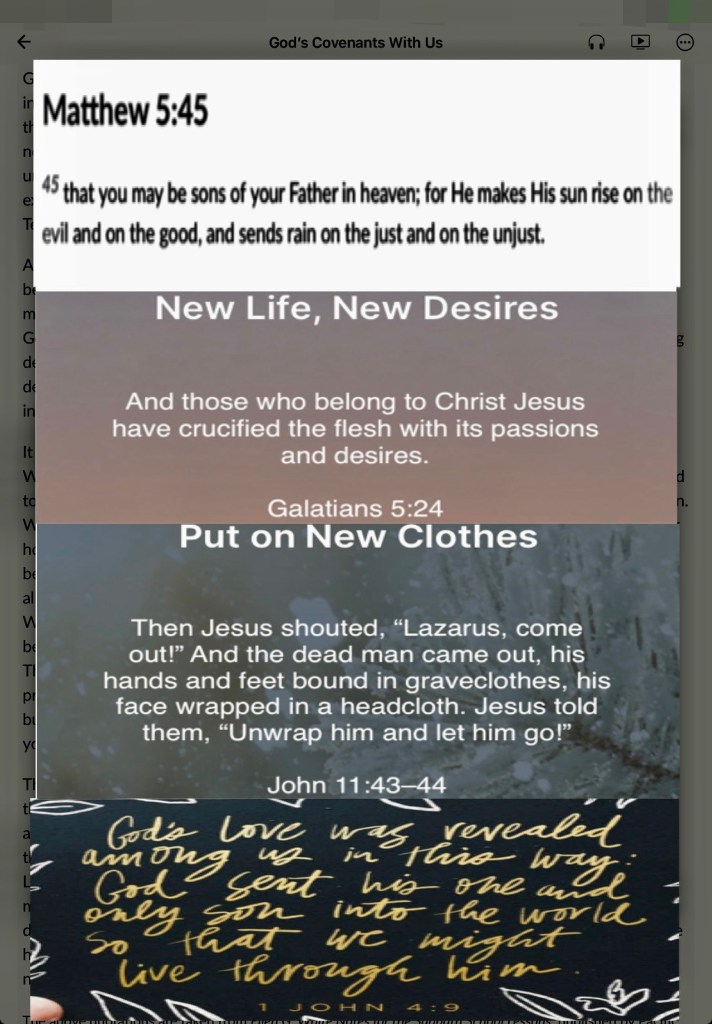Tap the video play icon in the top bar
This screenshot has width=712, height=1024.
640,42
